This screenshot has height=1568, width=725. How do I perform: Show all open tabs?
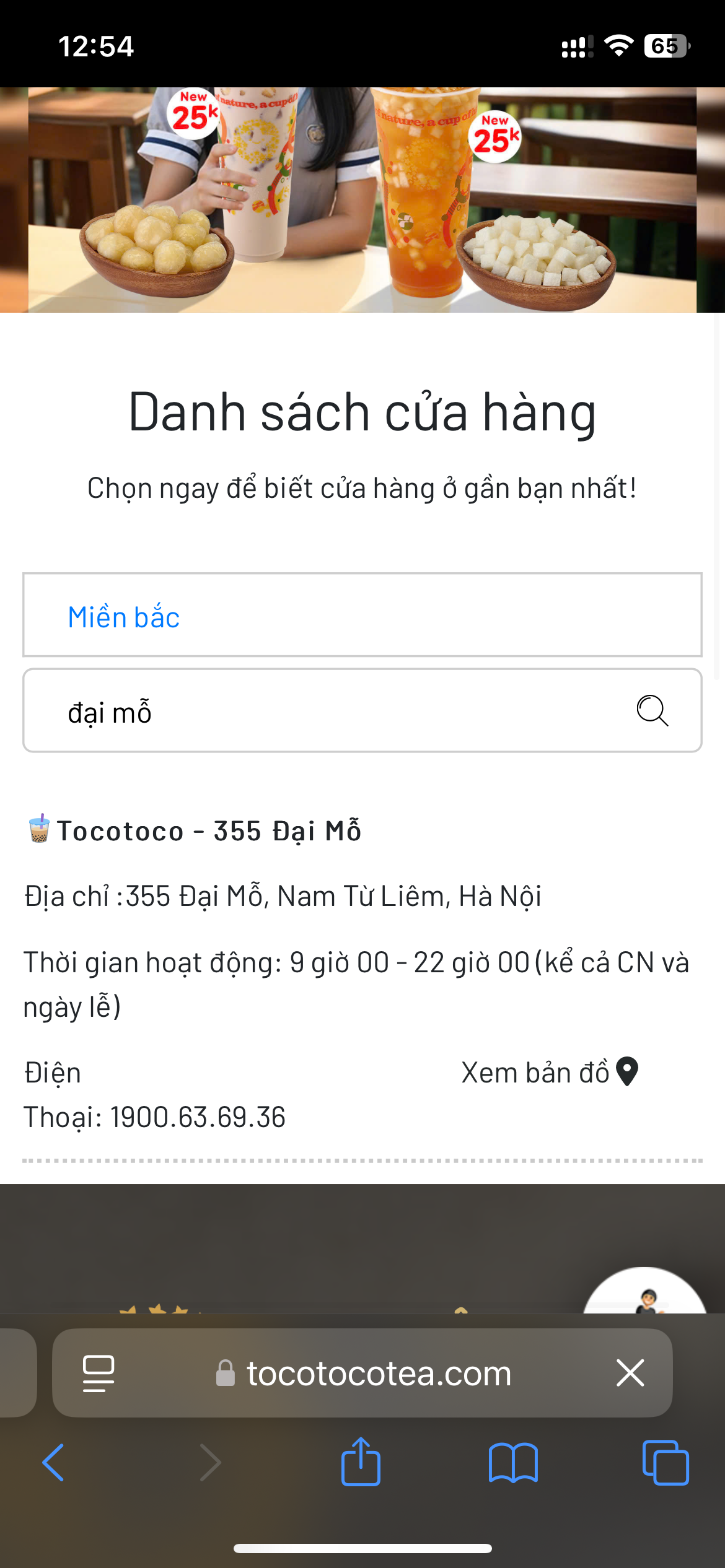point(666,1463)
